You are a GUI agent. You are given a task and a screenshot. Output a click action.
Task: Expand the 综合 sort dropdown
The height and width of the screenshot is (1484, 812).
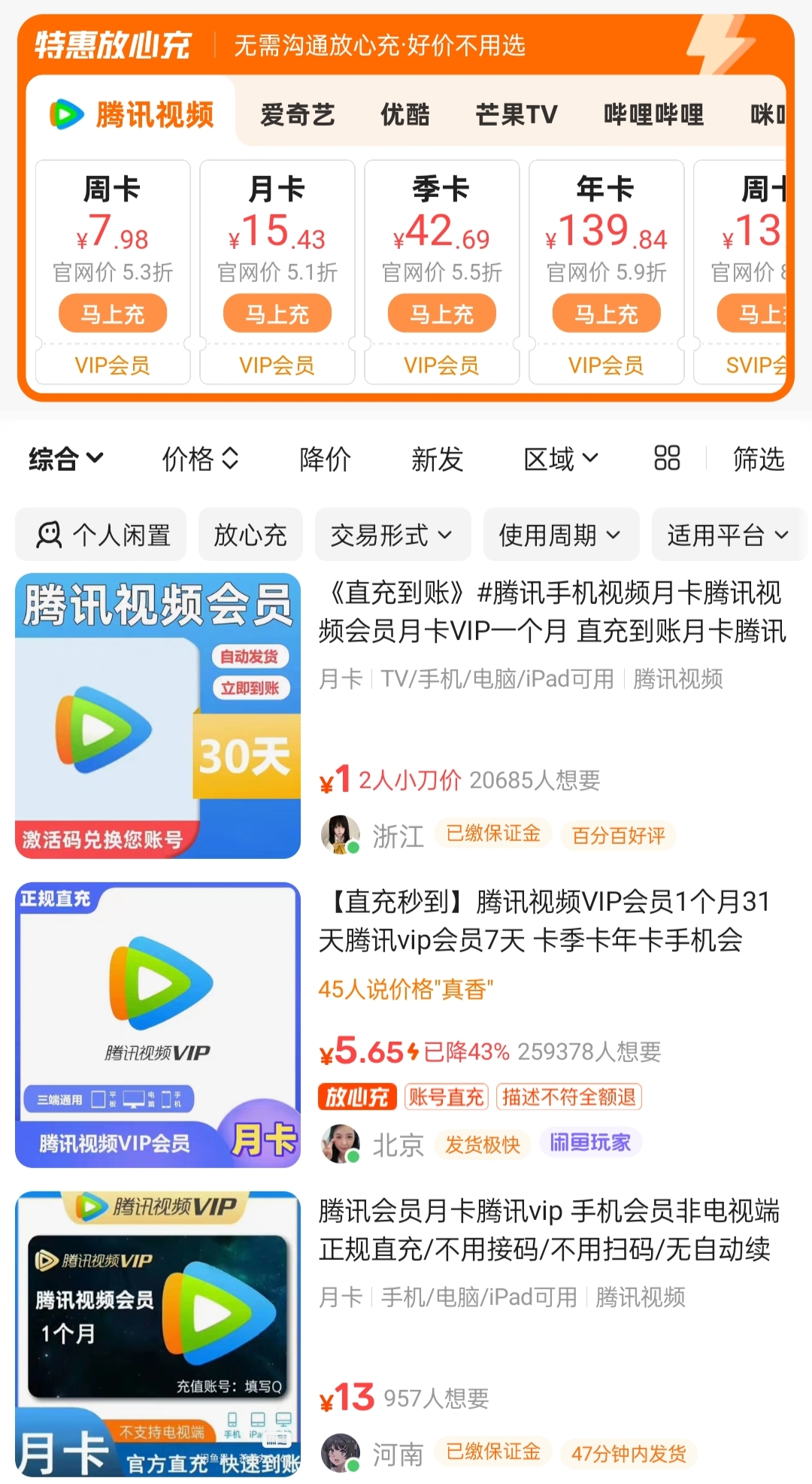(x=66, y=458)
